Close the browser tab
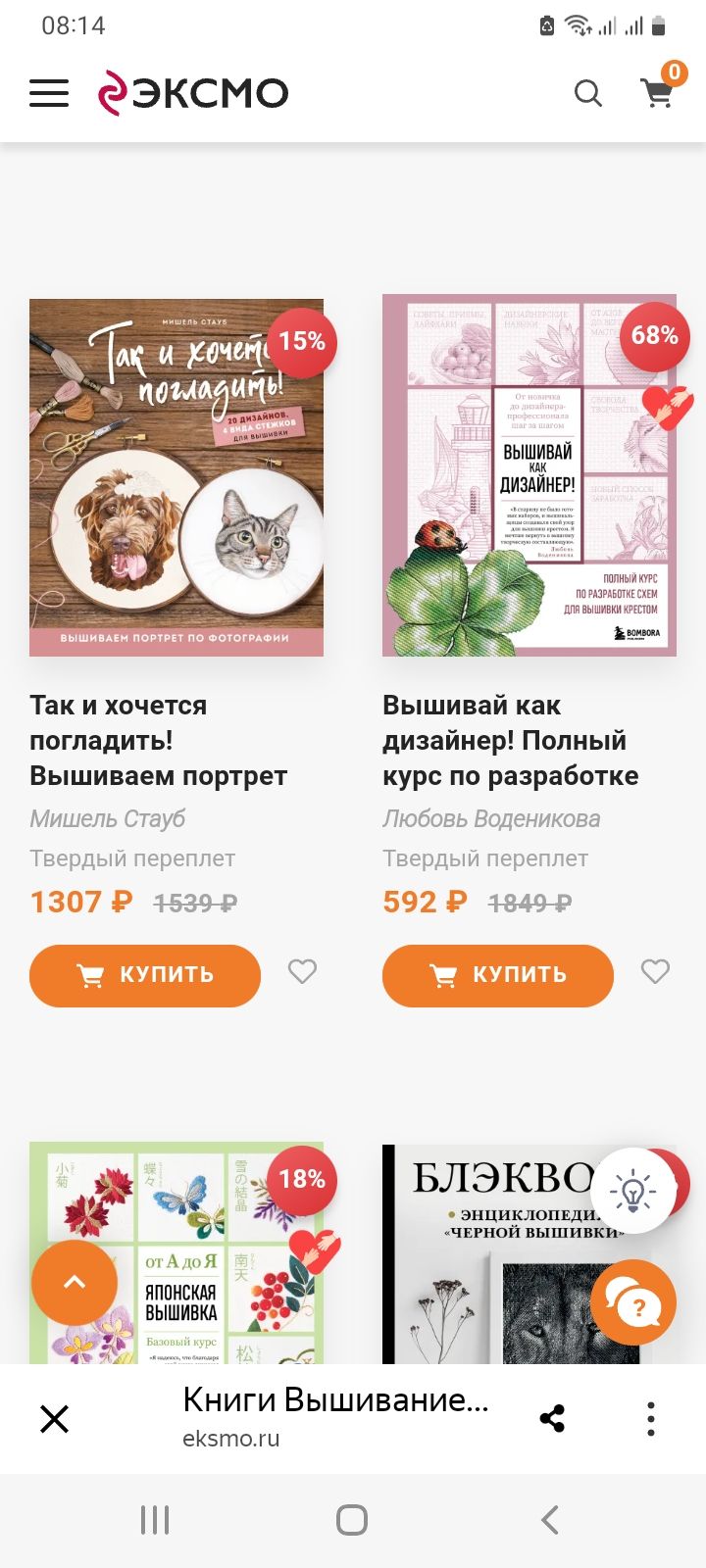The image size is (706, 1568). pos(55,1418)
